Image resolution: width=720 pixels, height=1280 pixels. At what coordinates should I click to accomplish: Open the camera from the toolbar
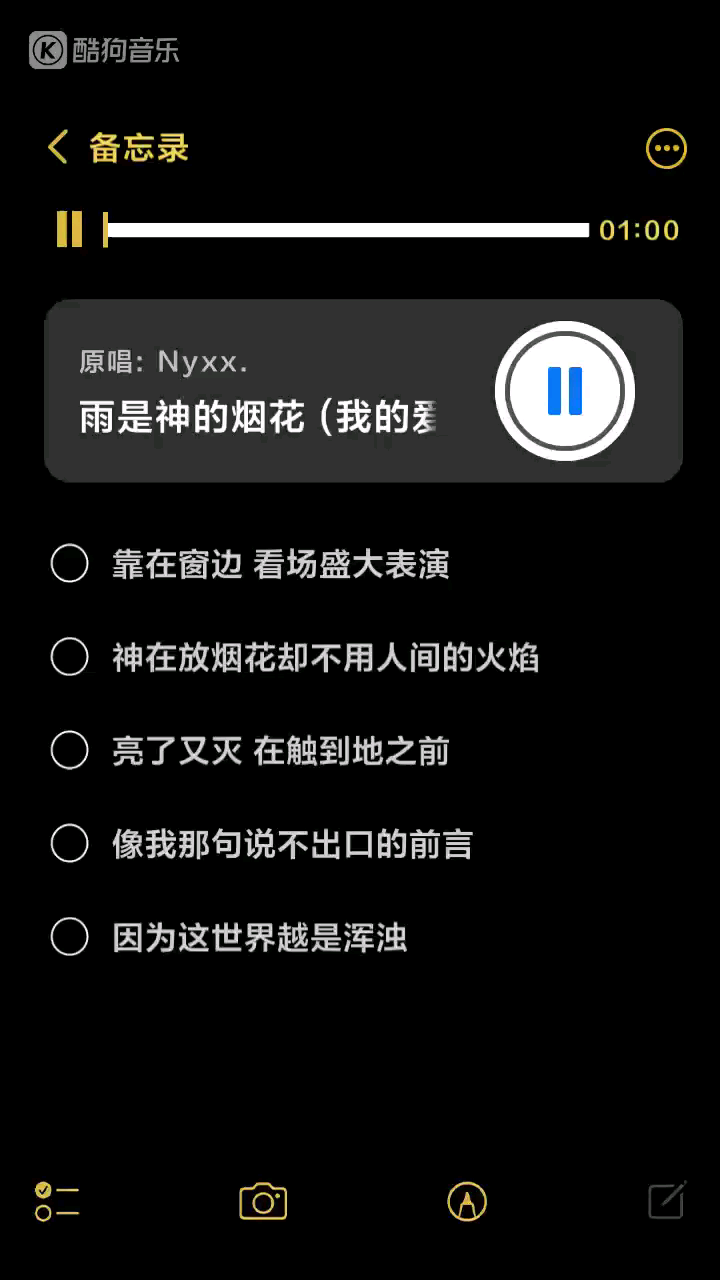pos(263,1201)
